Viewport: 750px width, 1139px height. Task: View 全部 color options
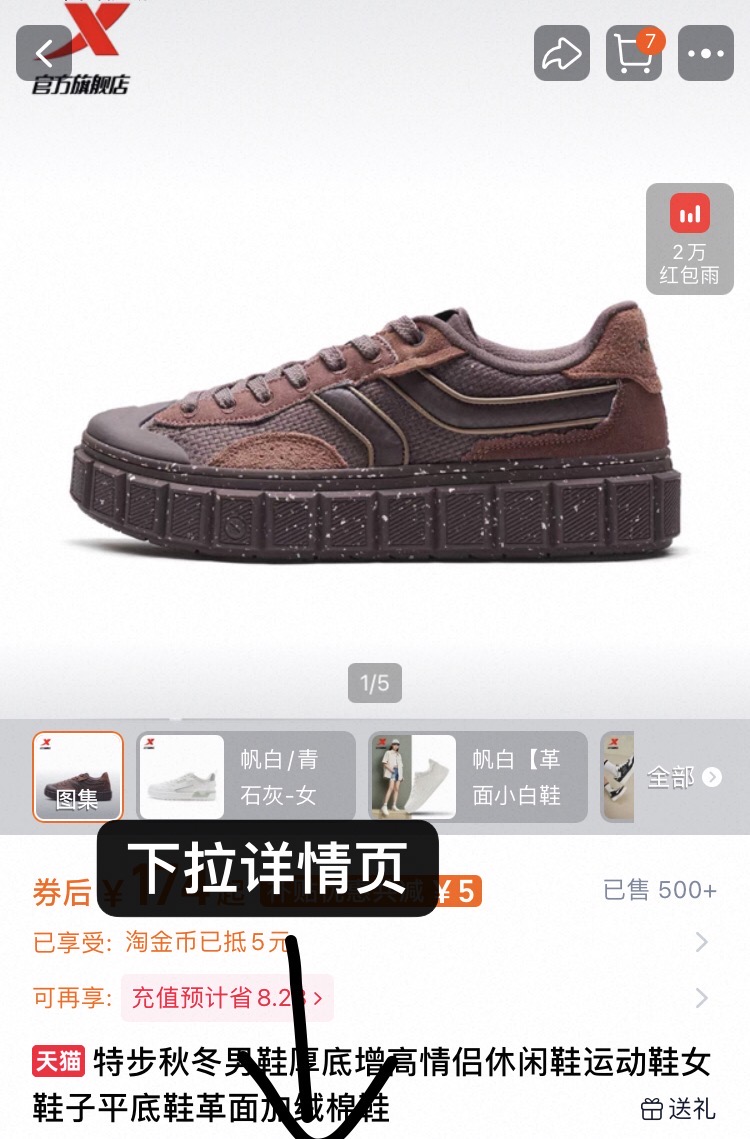(684, 777)
